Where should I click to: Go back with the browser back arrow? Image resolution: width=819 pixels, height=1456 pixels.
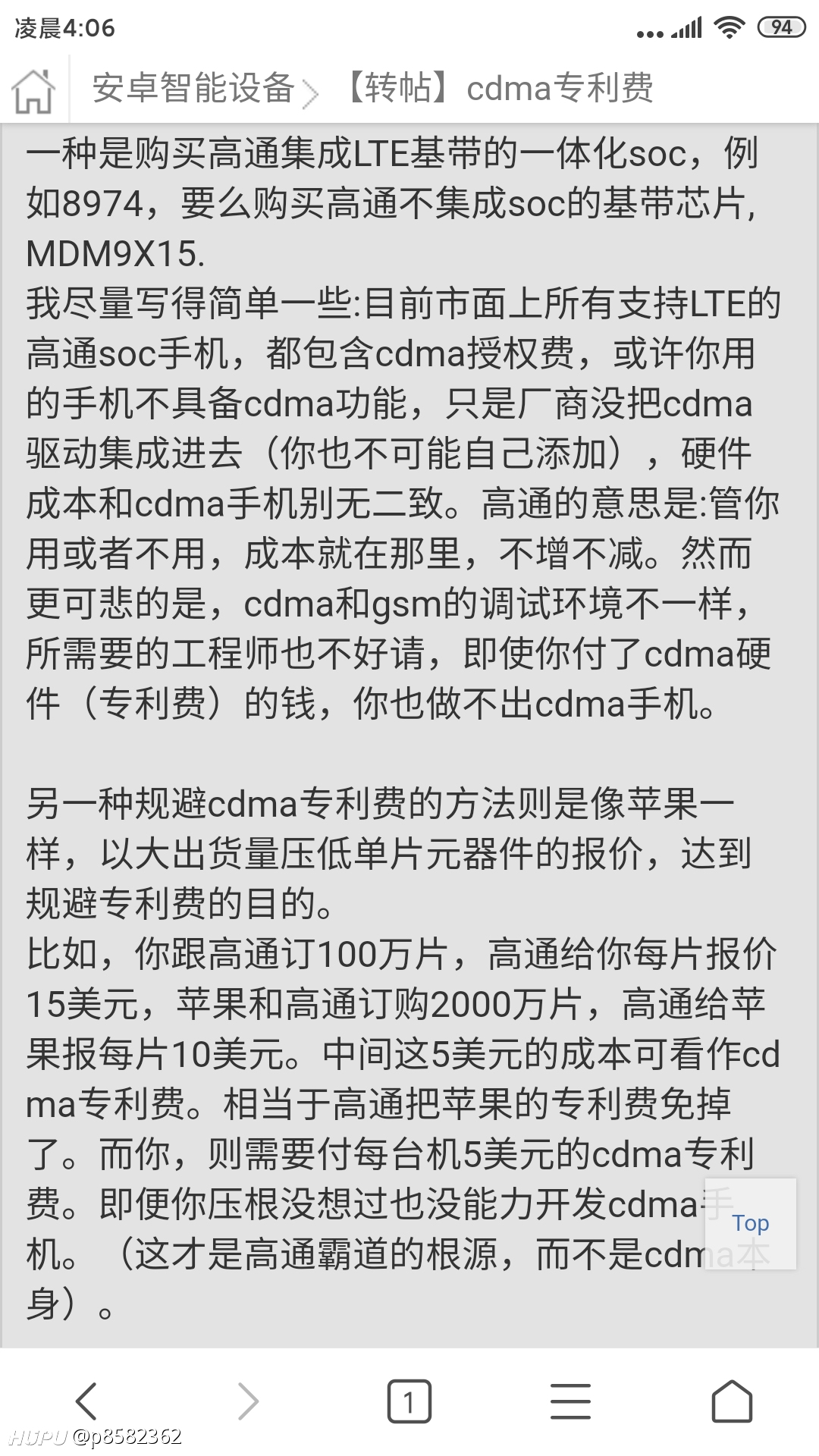click(86, 1401)
